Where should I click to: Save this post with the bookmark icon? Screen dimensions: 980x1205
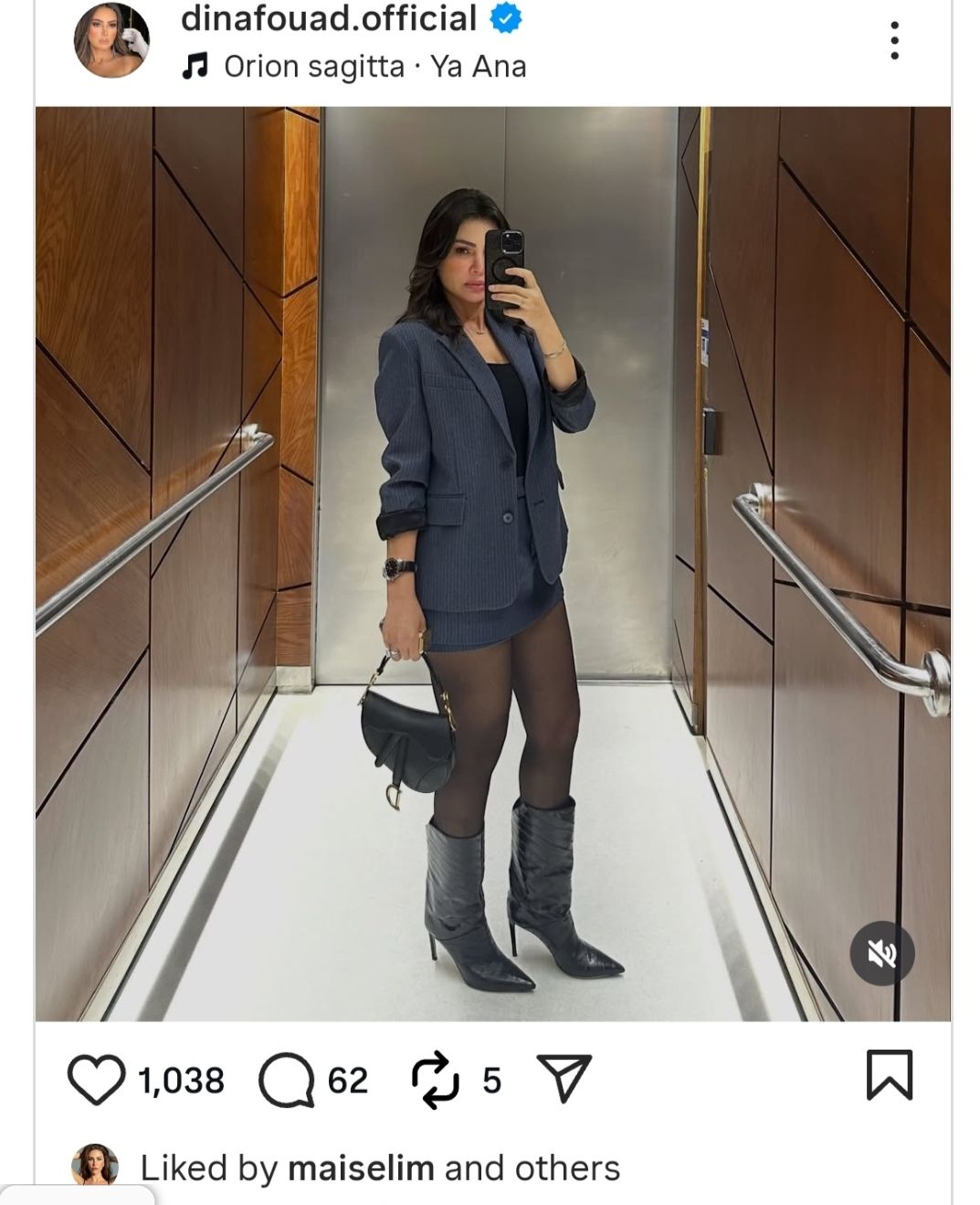(889, 1075)
